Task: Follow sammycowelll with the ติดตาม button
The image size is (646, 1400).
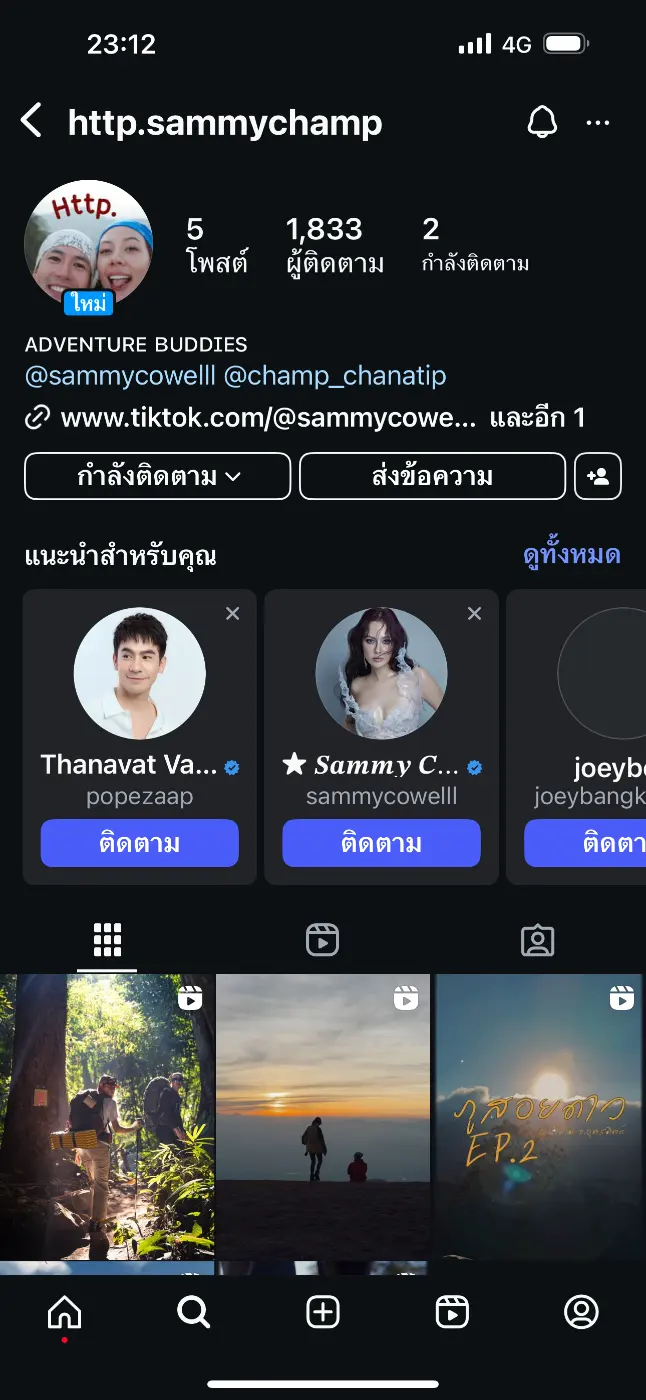Action: (382, 843)
